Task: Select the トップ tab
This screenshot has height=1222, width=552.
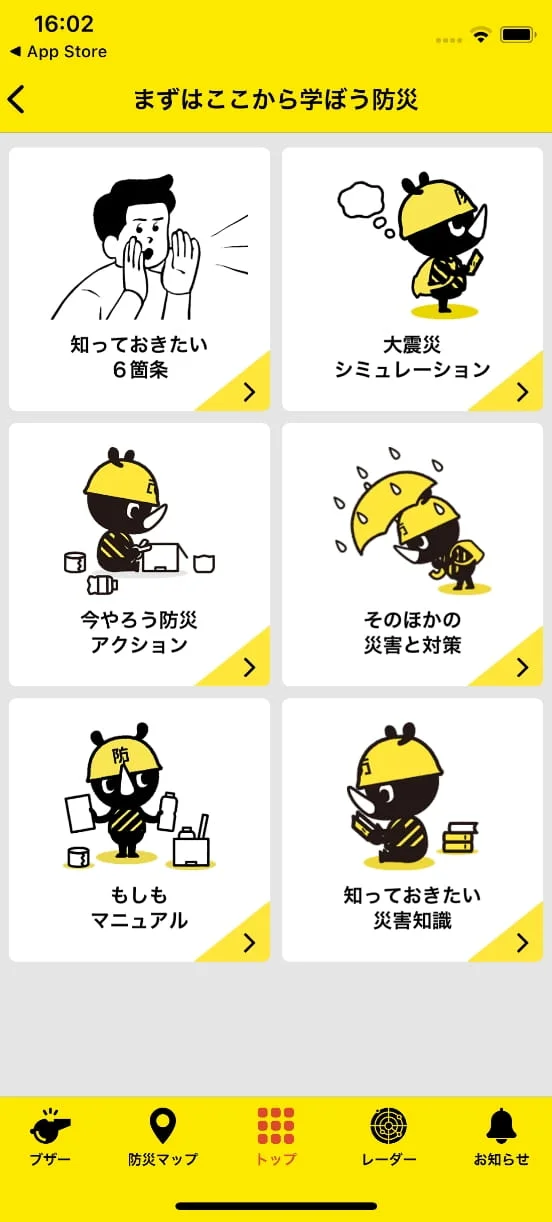Action: [x=276, y=1138]
